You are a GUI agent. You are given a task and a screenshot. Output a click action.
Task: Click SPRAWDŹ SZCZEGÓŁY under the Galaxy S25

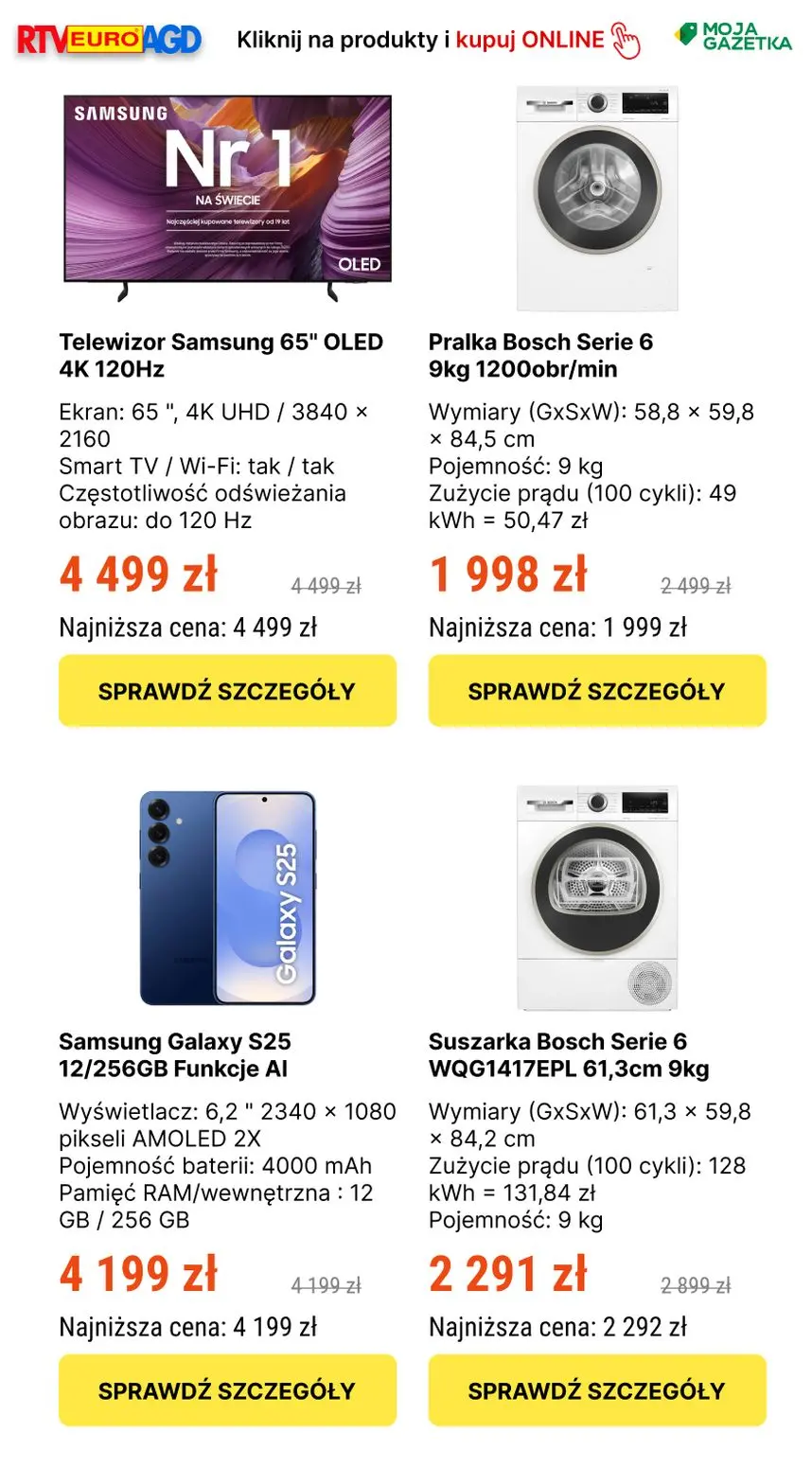pos(227,1390)
